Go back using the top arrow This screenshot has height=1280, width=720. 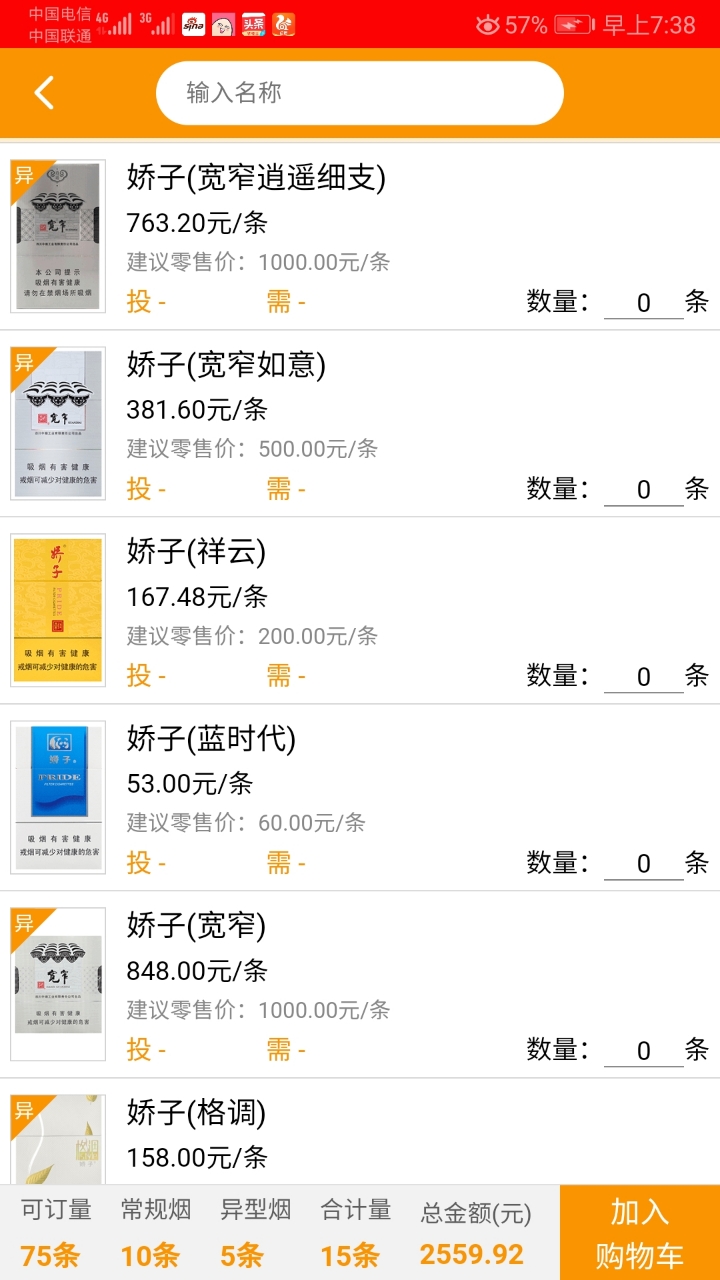coord(44,93)
